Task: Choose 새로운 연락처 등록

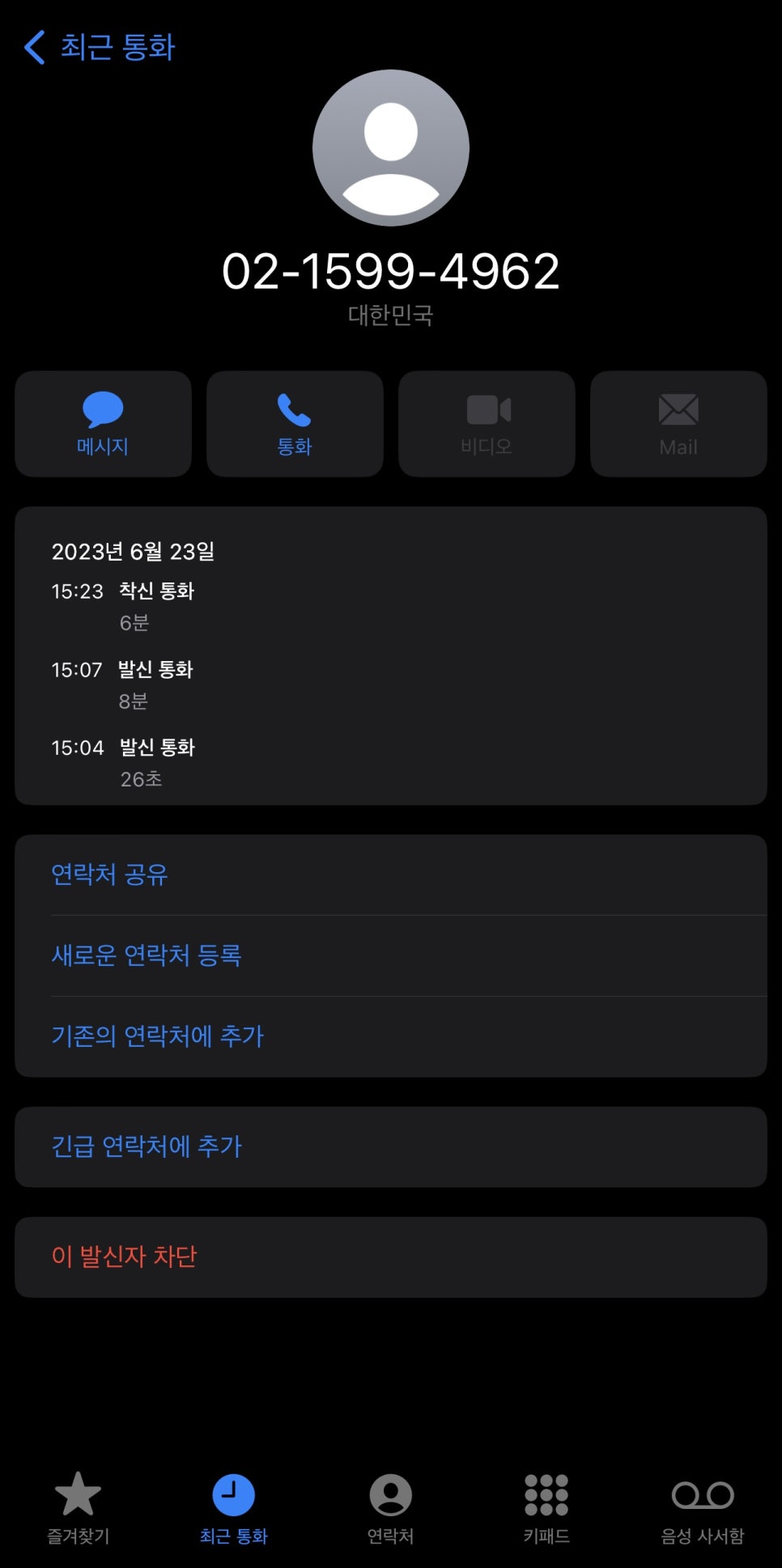Action: click(x=147, y=956)
